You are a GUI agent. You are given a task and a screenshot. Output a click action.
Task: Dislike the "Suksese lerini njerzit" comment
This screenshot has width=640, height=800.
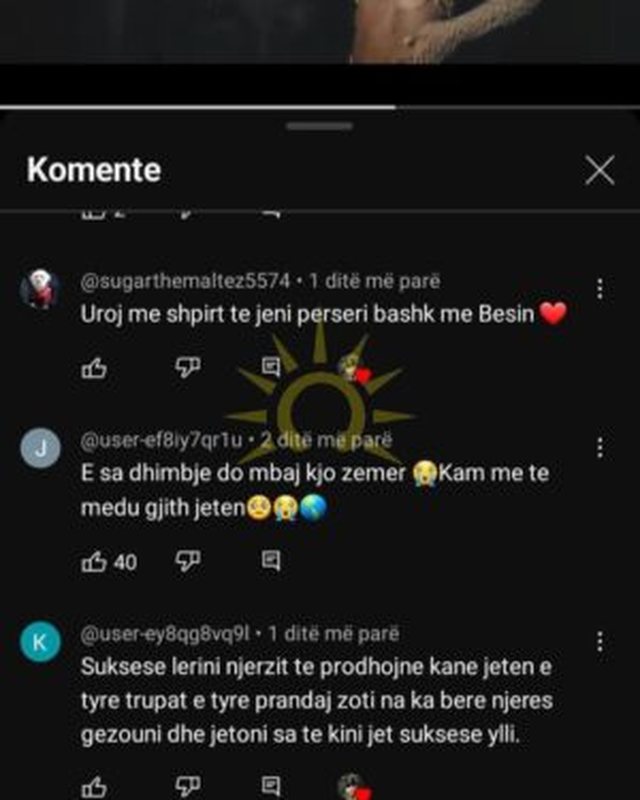tap(187, 785)
